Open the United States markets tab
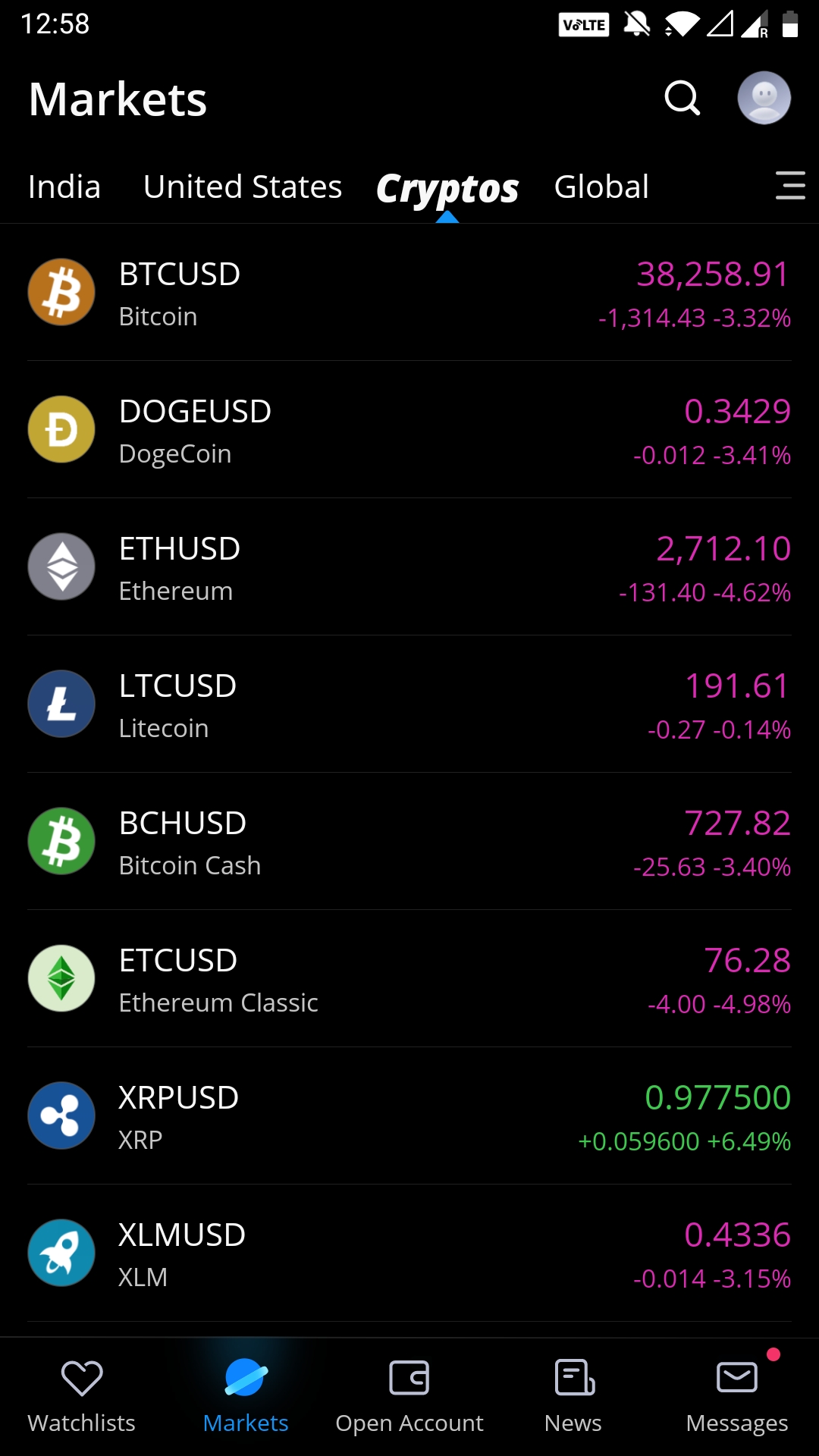819x1456 pixels. [x=242, y=186]
